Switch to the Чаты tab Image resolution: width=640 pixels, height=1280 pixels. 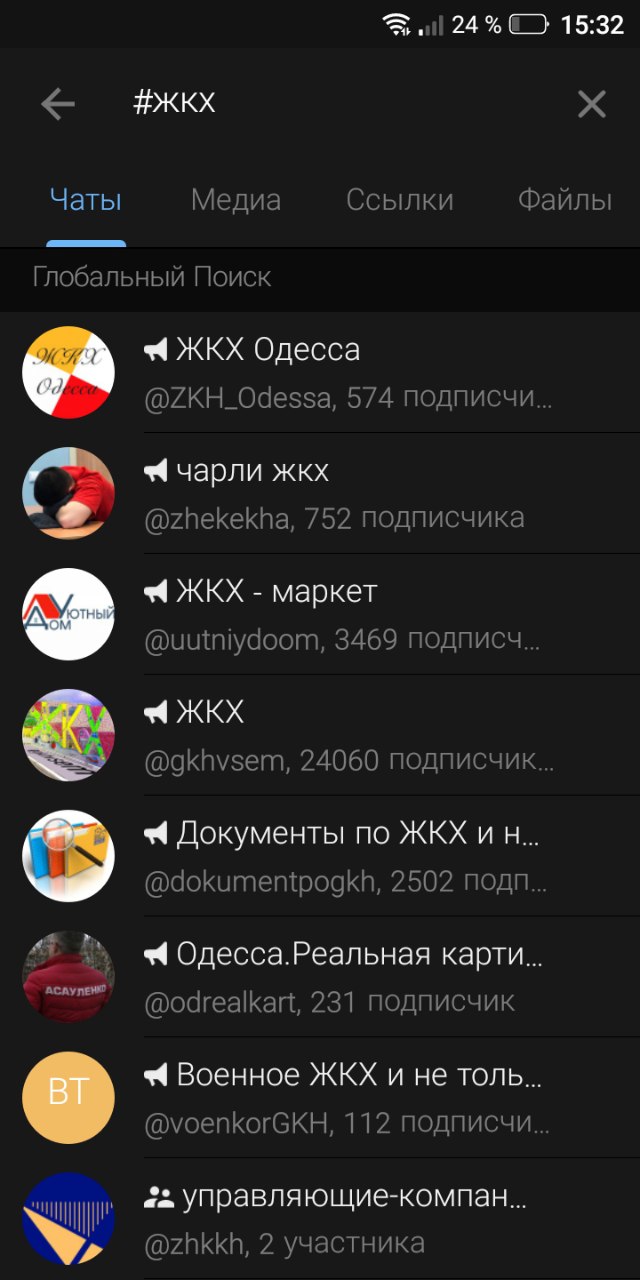[x=86, y=201]
